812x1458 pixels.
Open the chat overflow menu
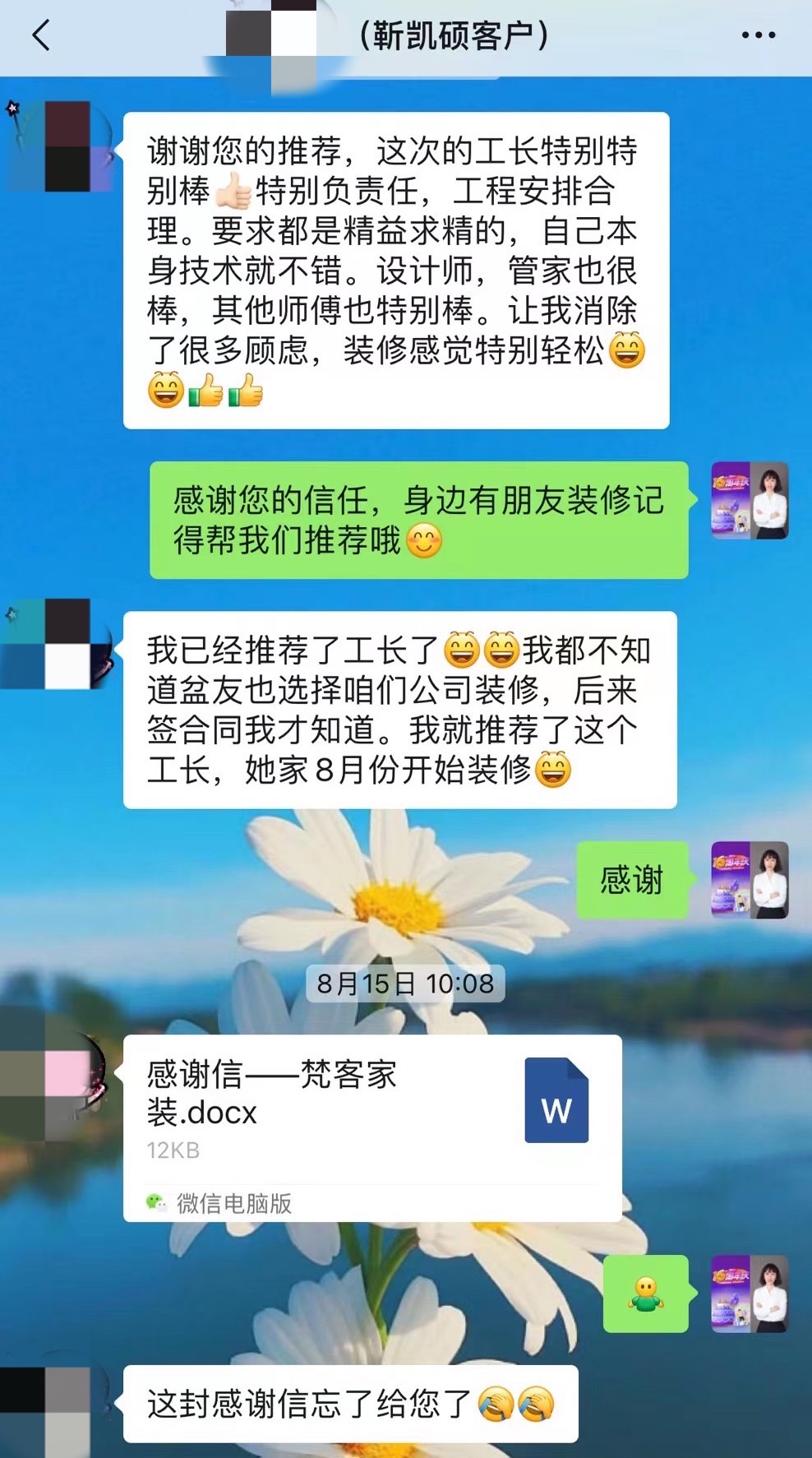click(758, 35)
